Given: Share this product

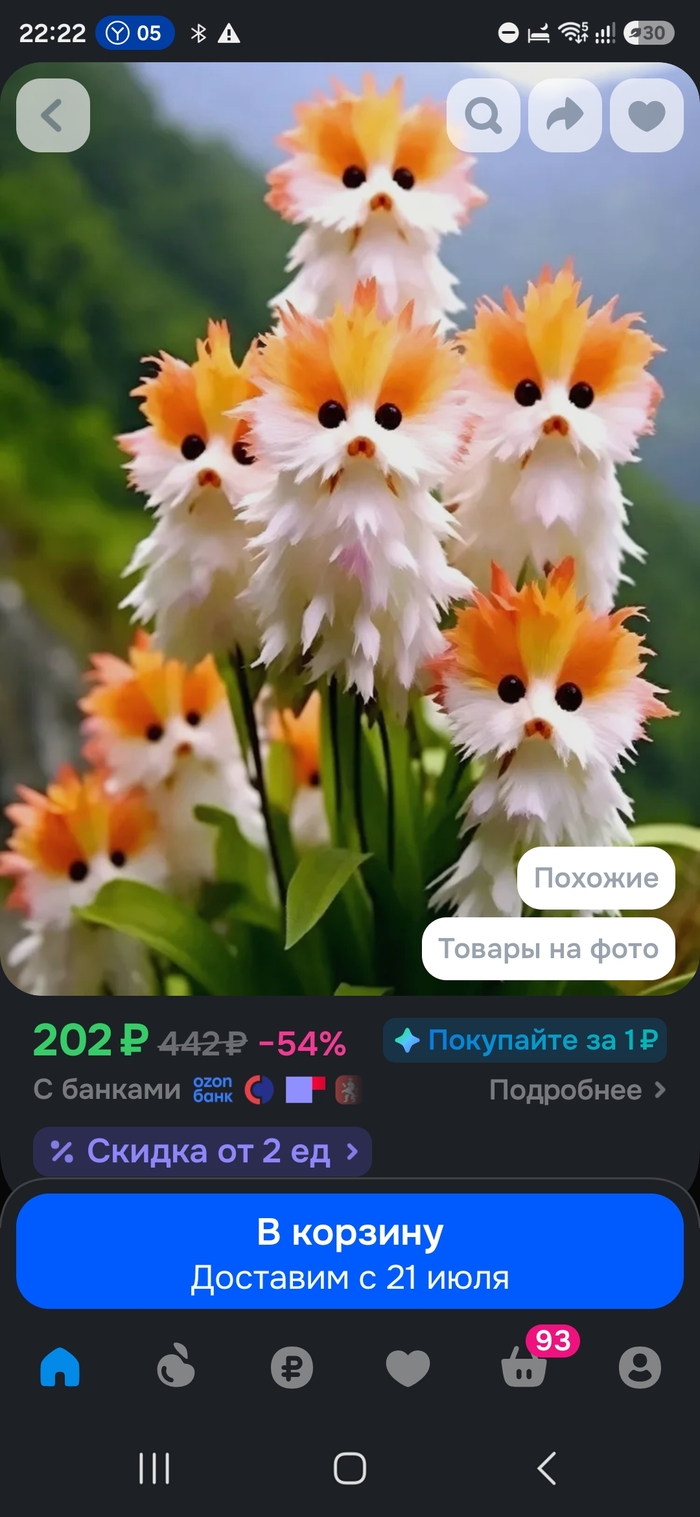Looking at the screenshot, I should [x=565, y=116].
